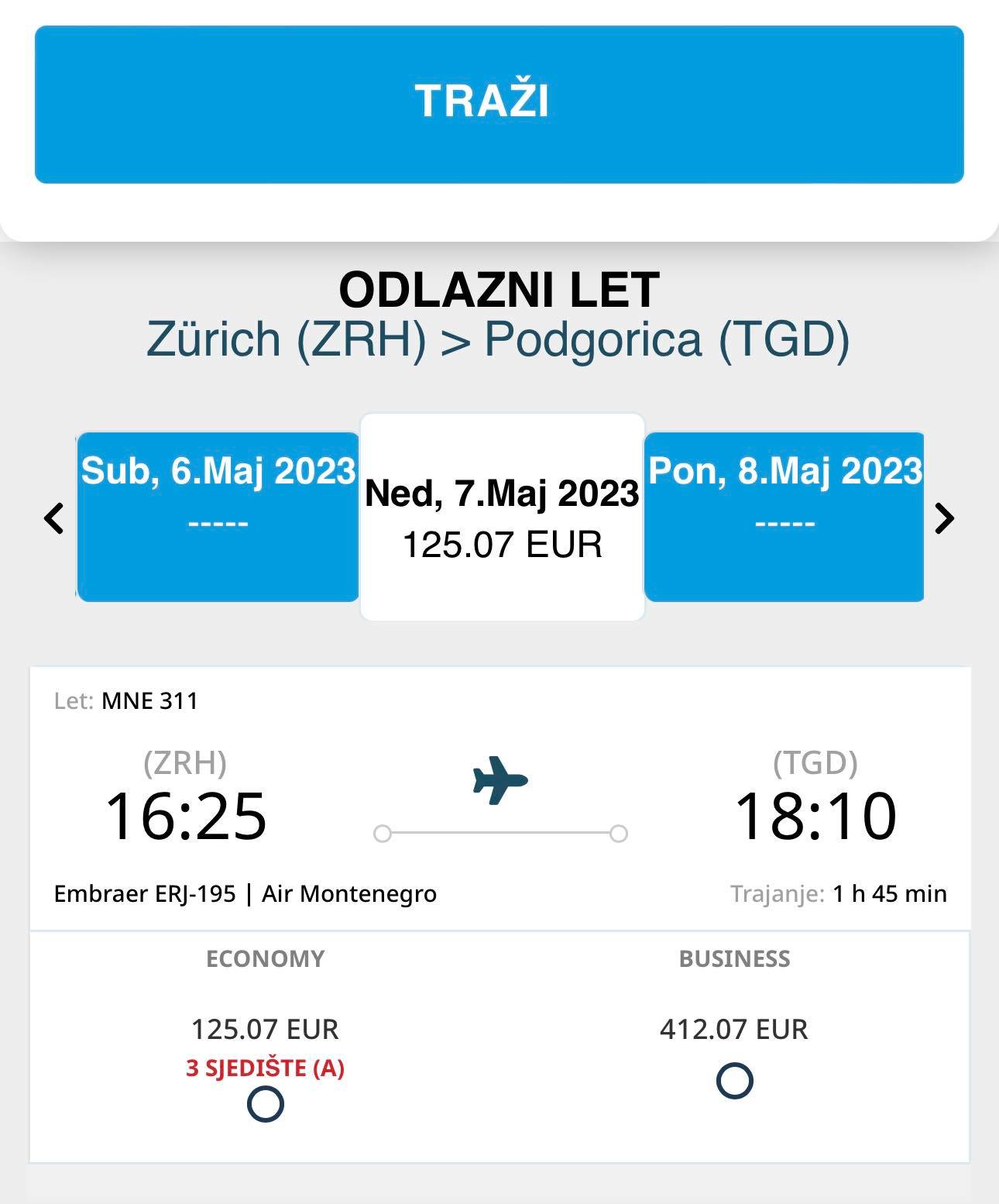Viewport: 999px width, 1204px height.
Task: Go to next dates with right arrow
Action: (x=944, y=518)
